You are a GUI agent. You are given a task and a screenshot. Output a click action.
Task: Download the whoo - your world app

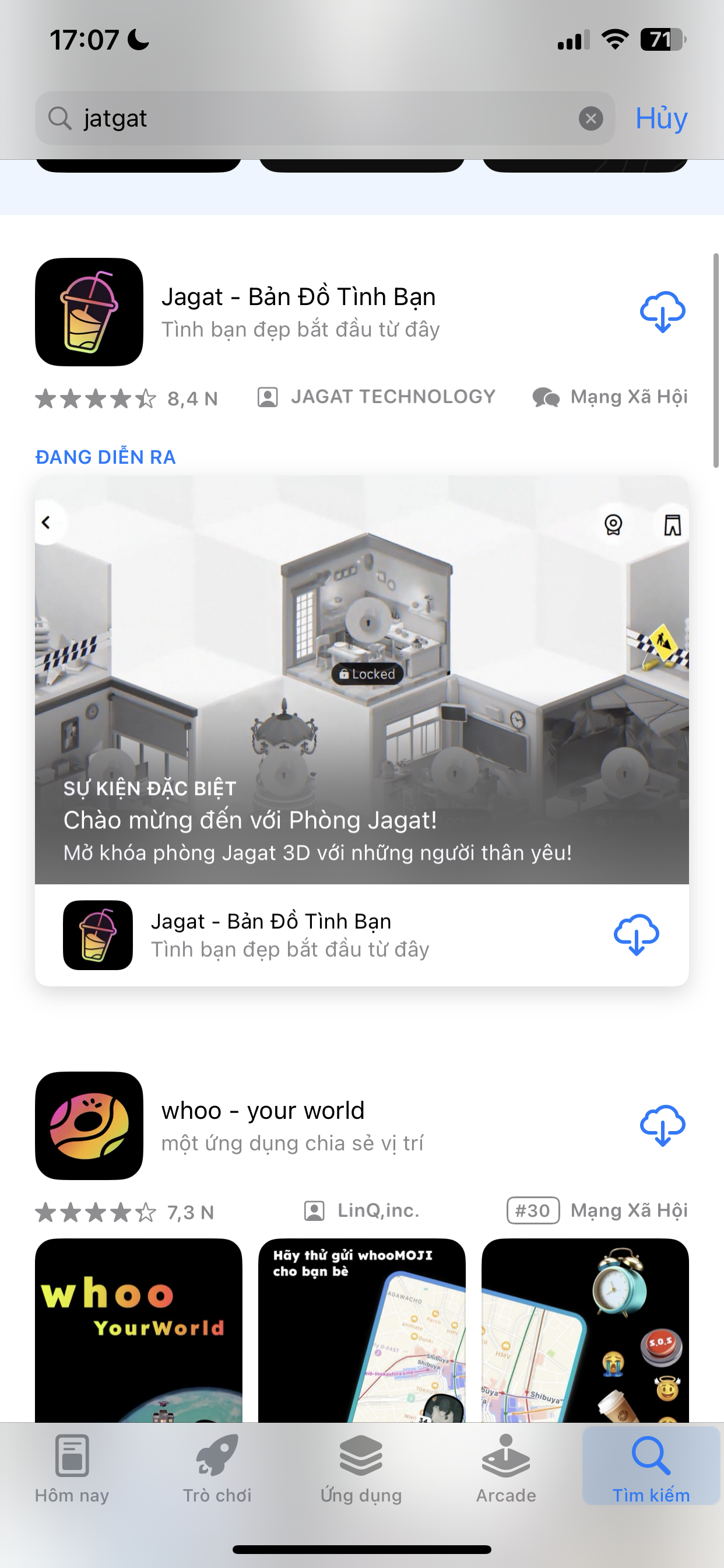pyautogui.click(x=662, y=1126)
